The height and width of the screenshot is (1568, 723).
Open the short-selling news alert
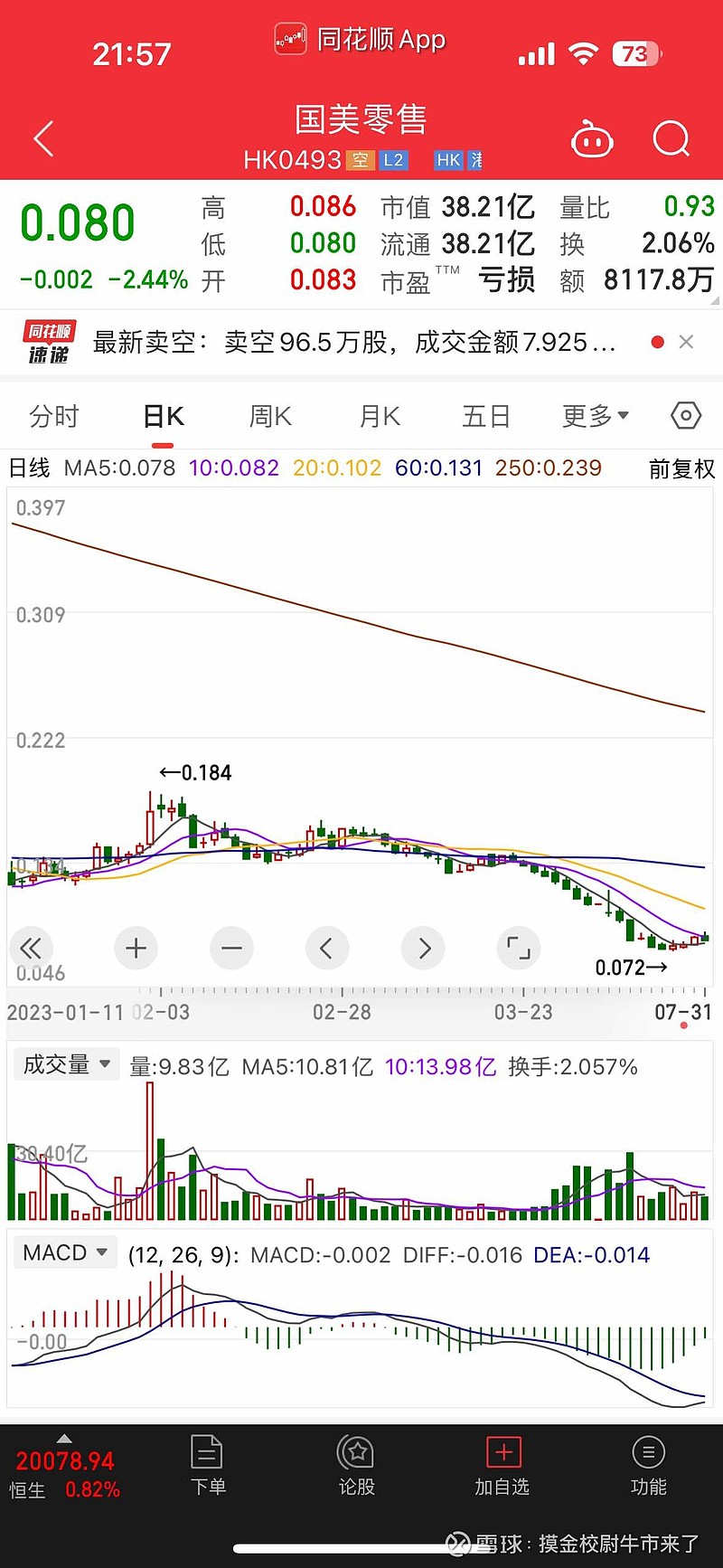[x=361, y=342]
